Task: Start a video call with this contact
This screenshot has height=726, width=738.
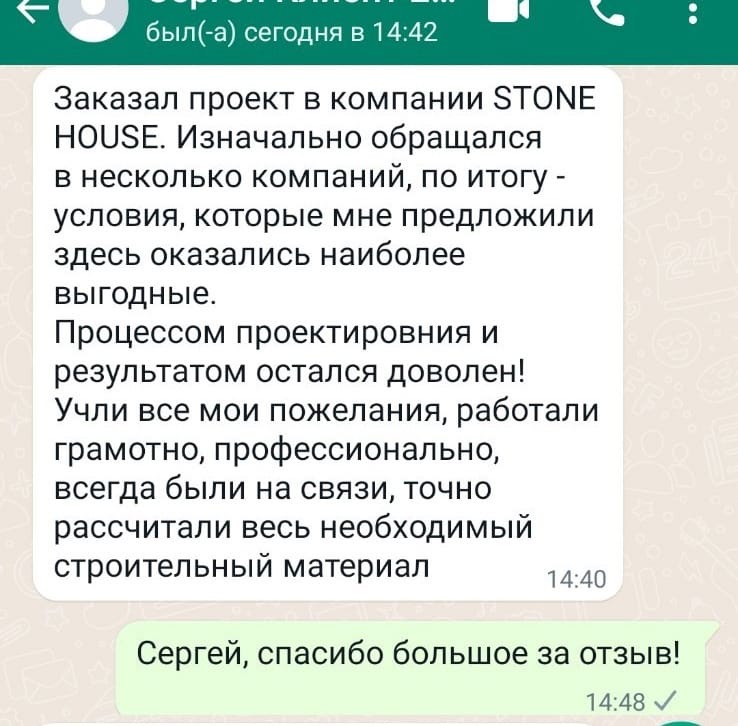Action: point(508,10)
